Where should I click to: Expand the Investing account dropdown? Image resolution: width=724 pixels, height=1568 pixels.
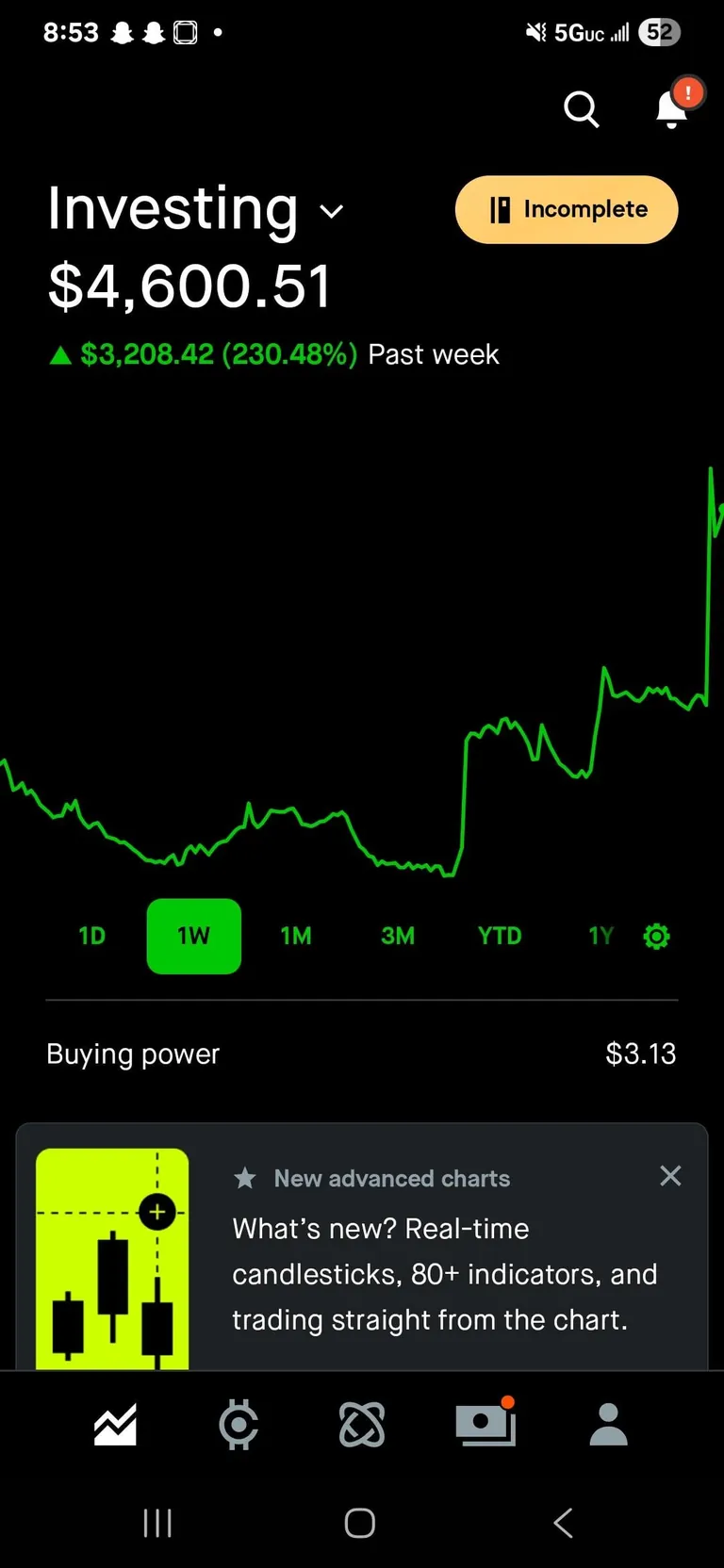[331, 211]
